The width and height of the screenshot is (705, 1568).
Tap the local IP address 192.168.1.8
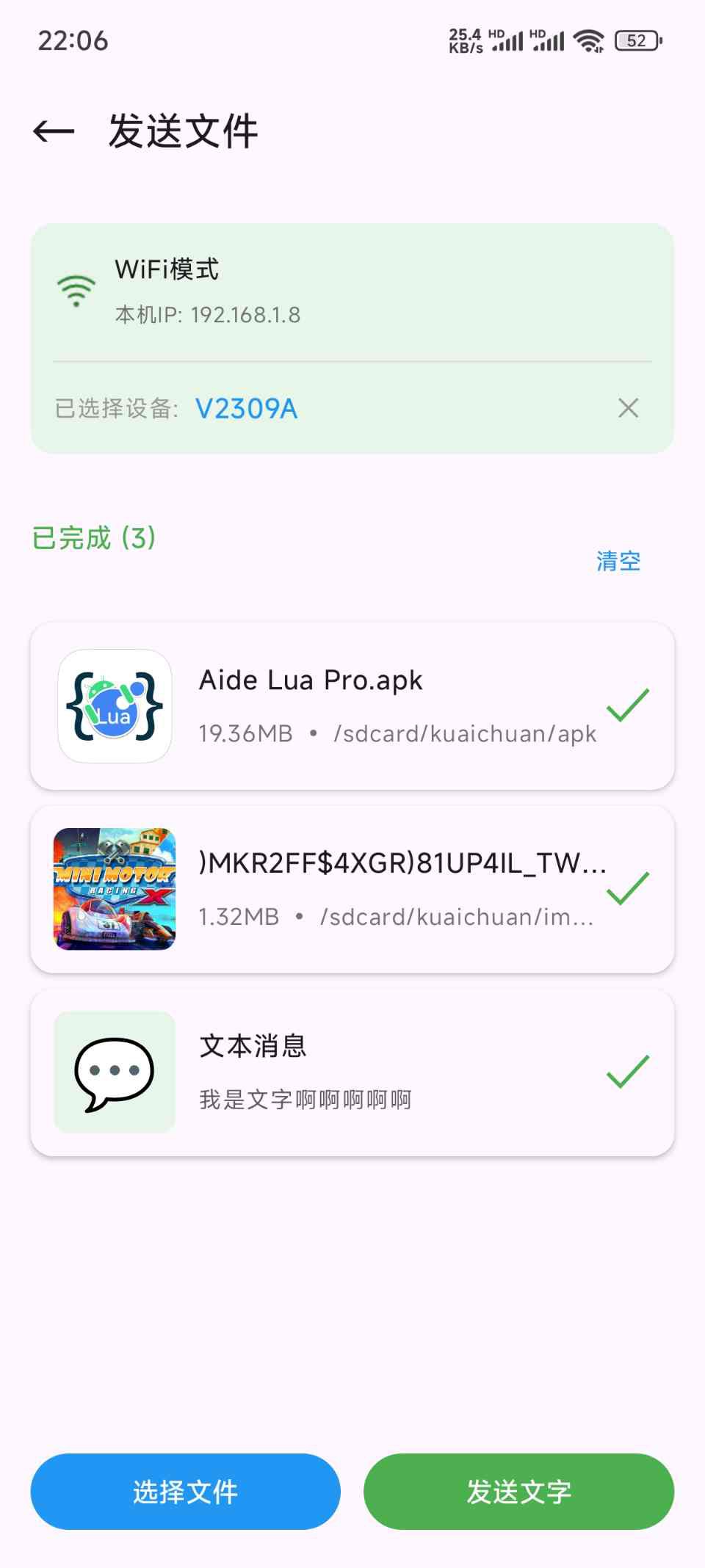pyautogui.click(x=206, y=314)
